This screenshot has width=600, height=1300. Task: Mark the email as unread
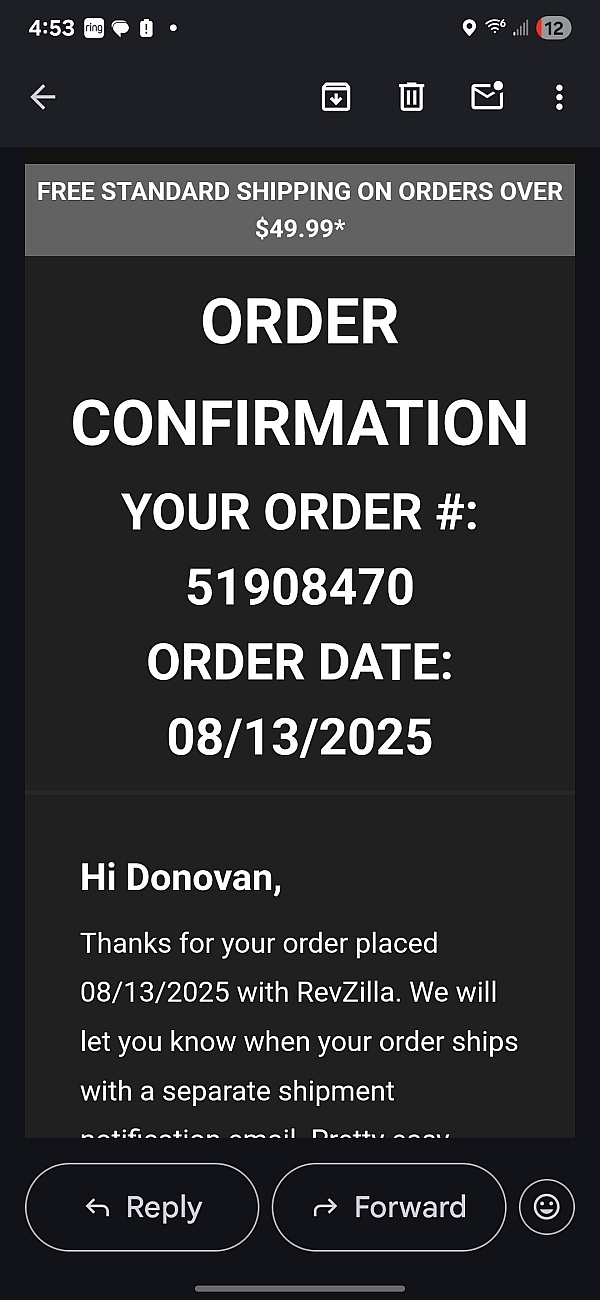coord(487,96)
